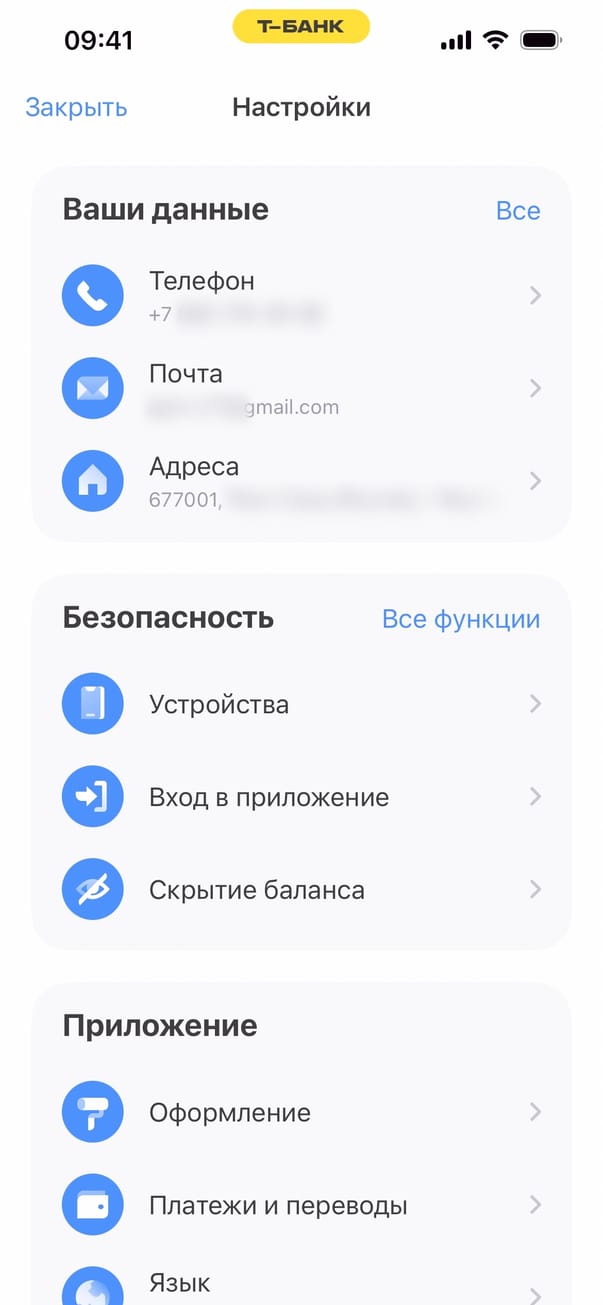
Task: Close the settings screen via Закрыть
Action: click(76, 108)
